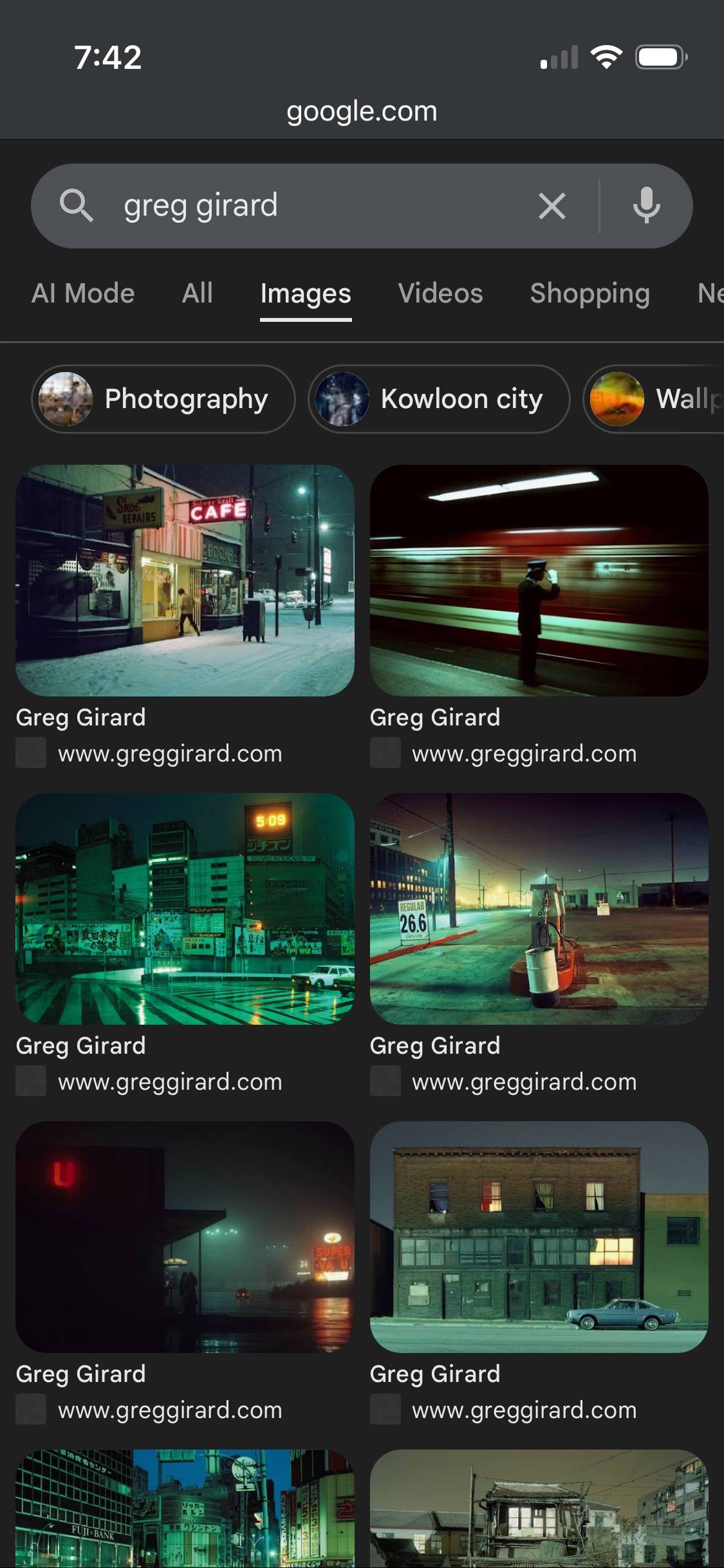724x1568 pixels.
Task: Switch to the Videos tab
Action: 440,294
